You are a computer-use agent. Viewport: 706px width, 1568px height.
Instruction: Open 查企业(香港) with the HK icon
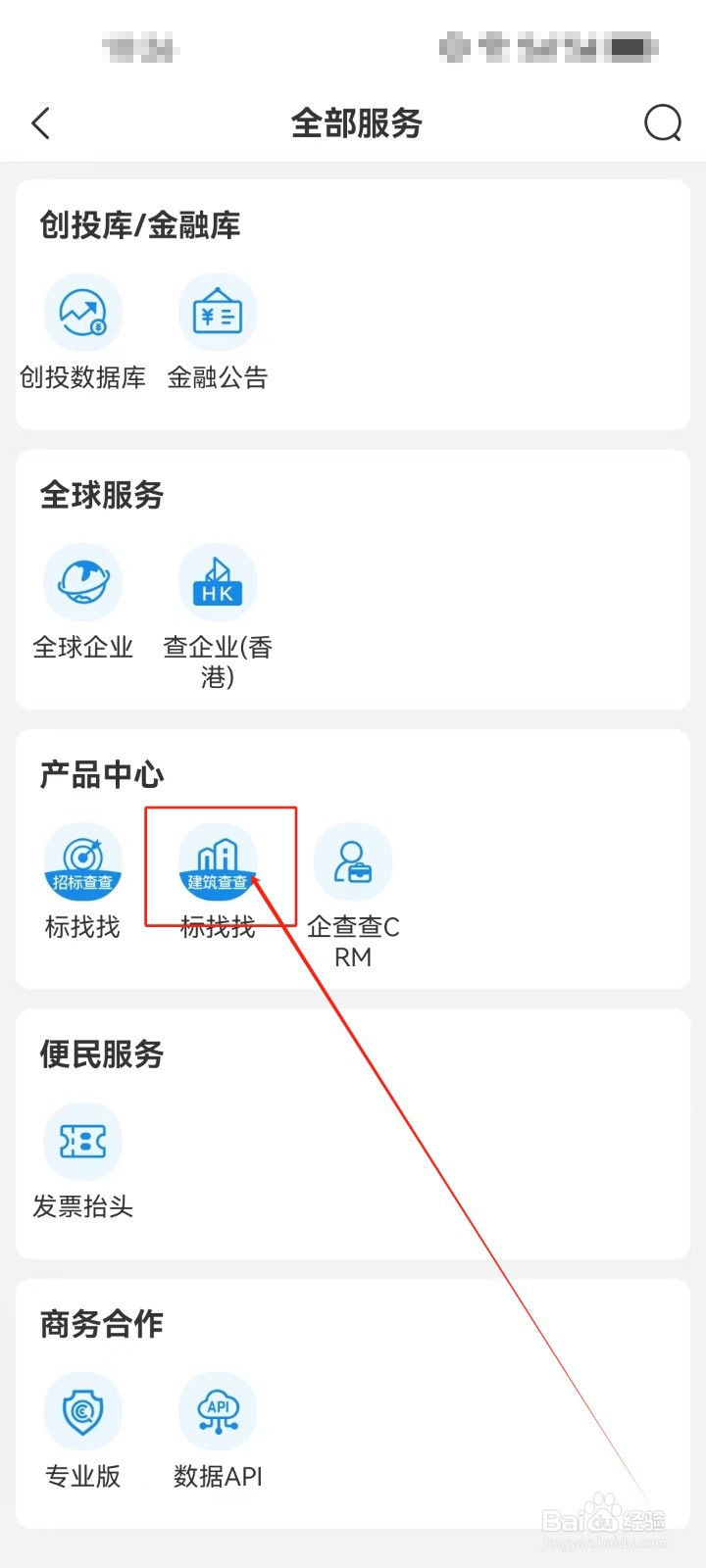coord(217,581)
